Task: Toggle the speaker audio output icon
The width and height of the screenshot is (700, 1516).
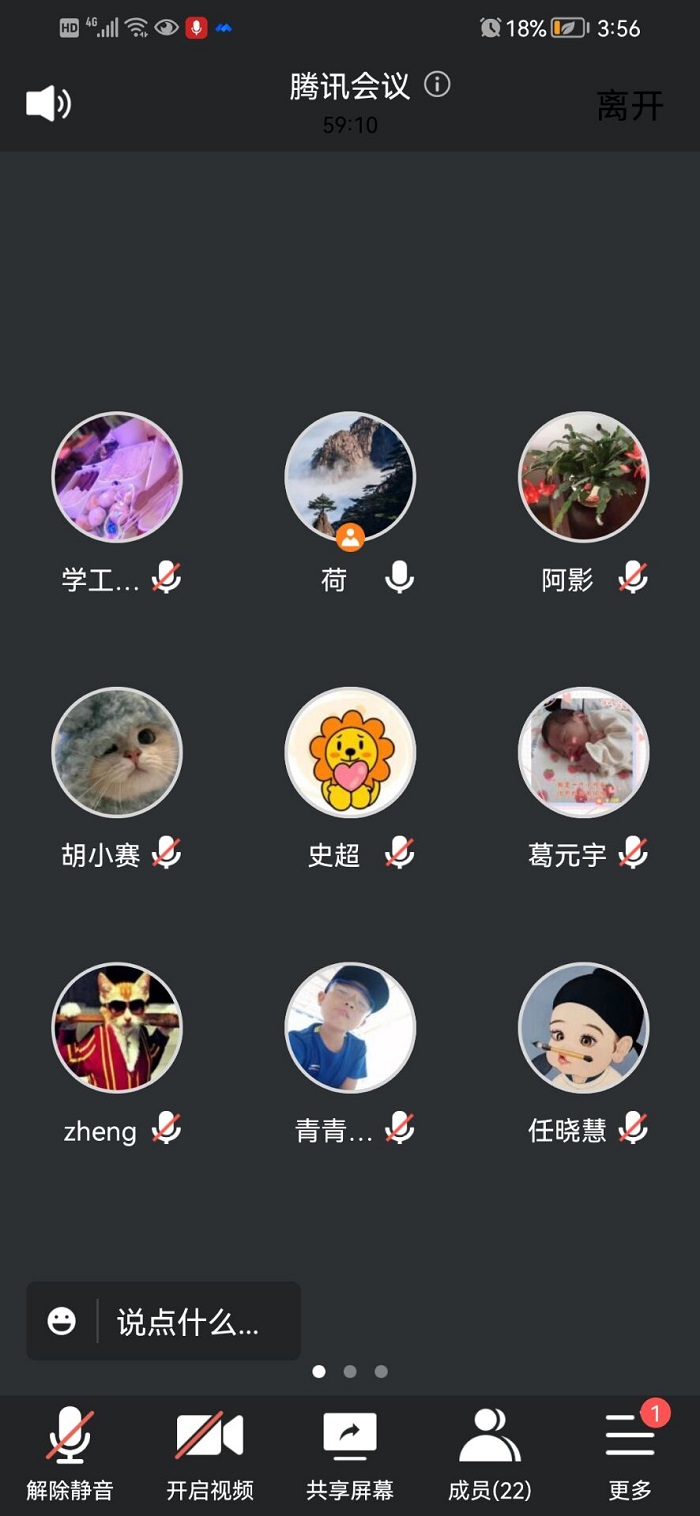Action: point(48,103)
